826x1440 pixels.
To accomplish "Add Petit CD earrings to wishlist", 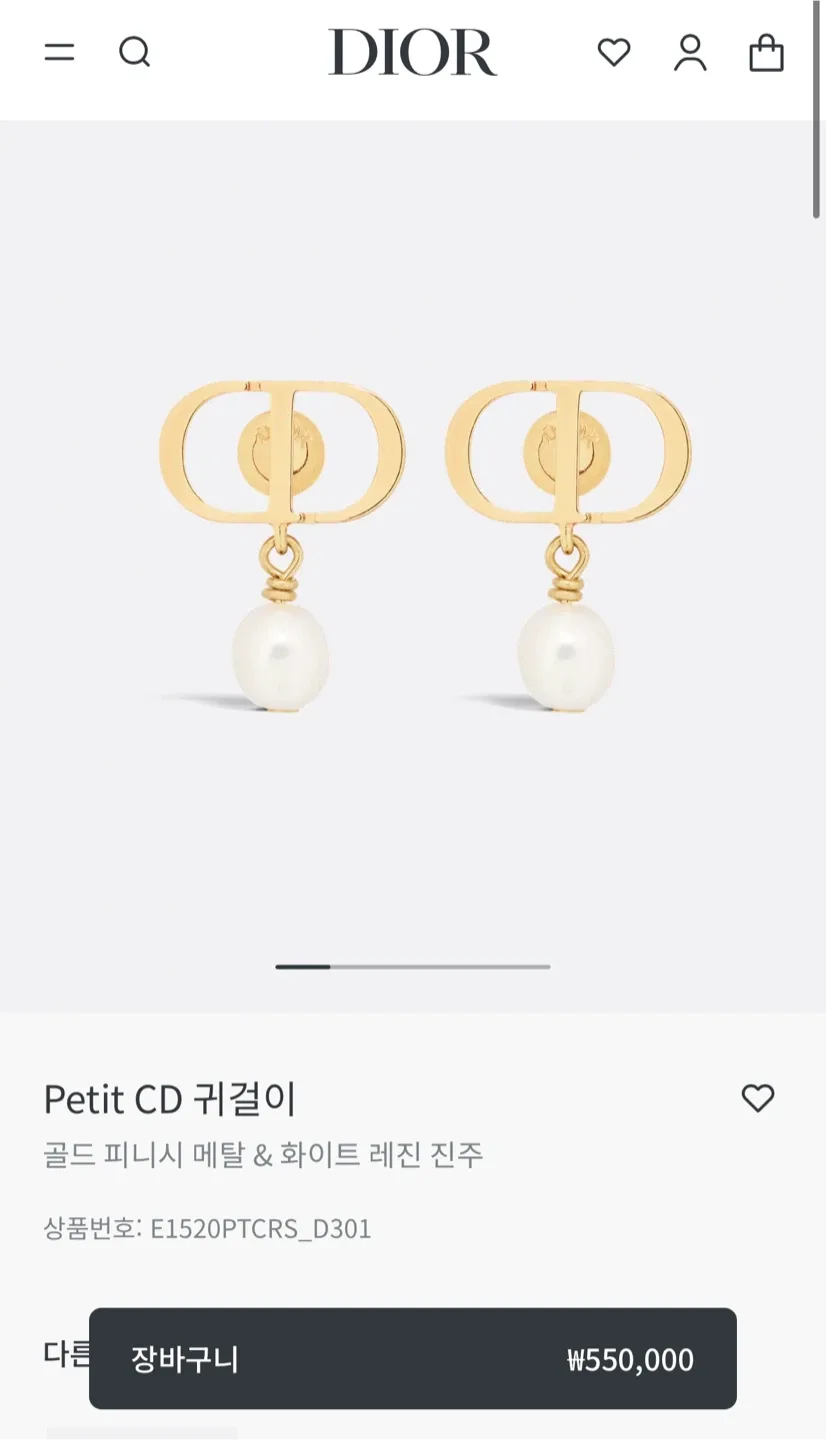I will (x=758, y=1098).
